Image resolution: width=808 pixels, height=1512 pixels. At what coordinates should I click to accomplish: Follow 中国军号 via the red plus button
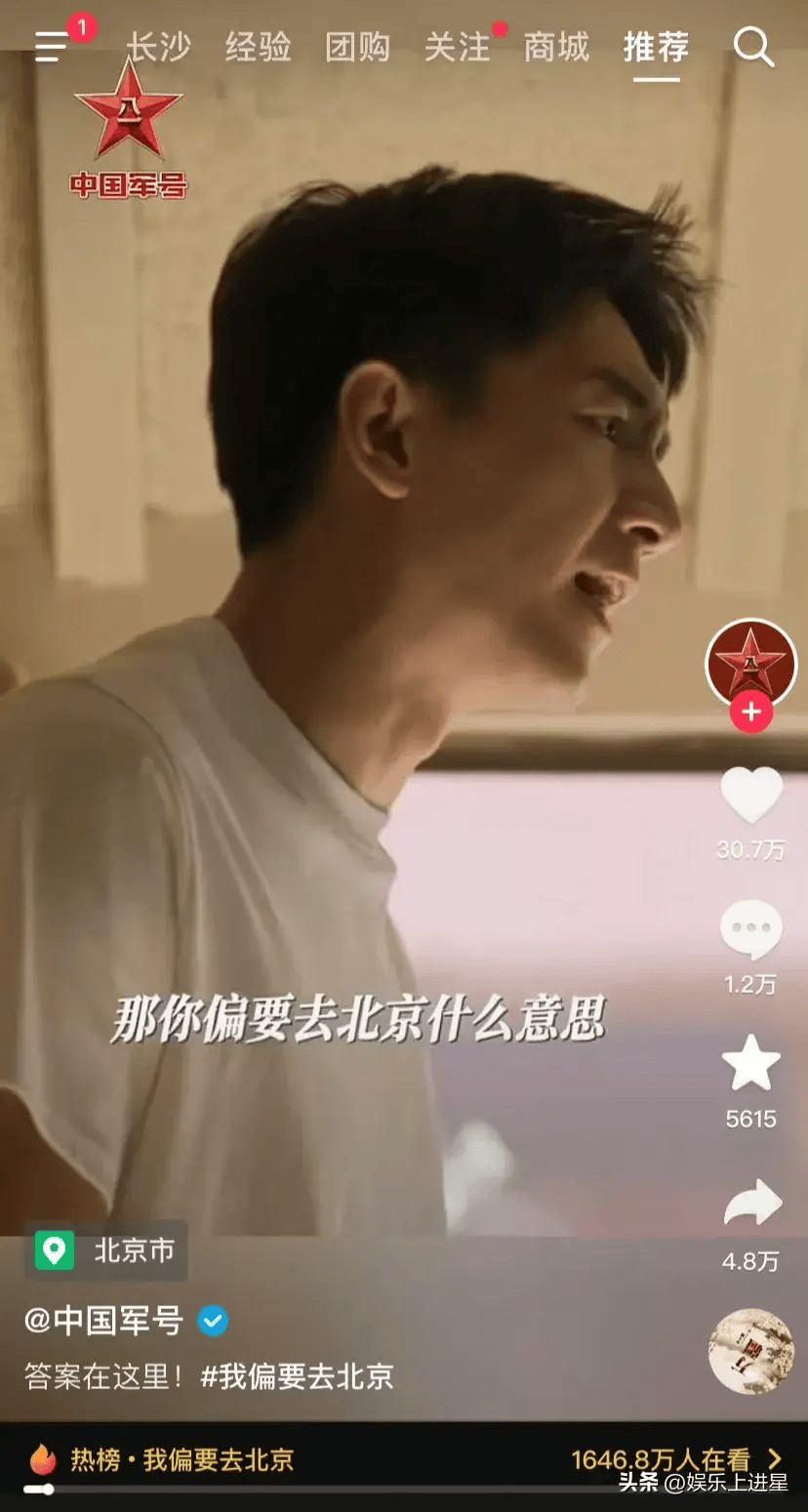coord(750,713)
